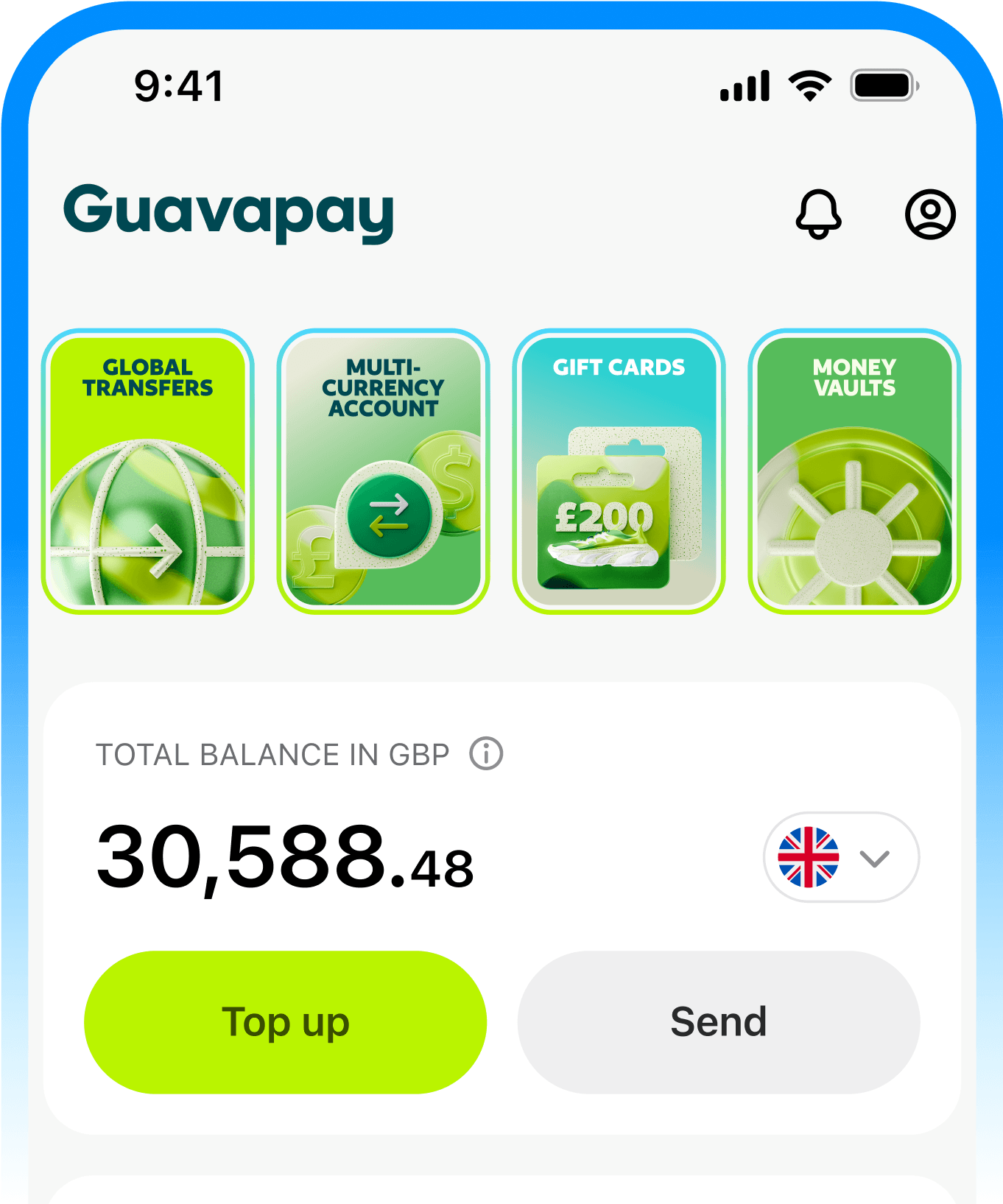Tap the Wi-Fi icon in the status bar
The width and height of the screenshot is (1003, 1204).
pyautogui.click(x=808, y=85)
